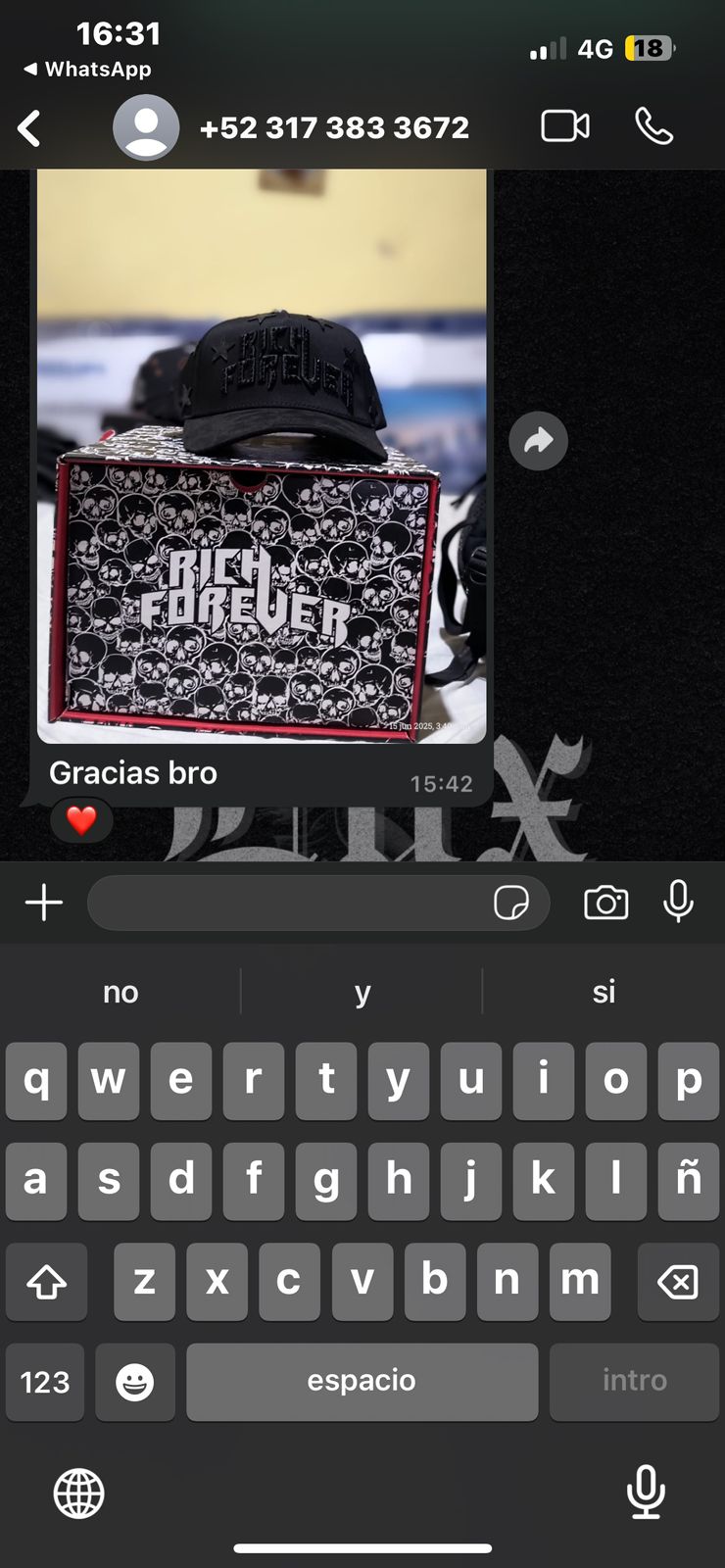Insert the suggested word "si"
The width and height of the screenshot is (725, 1568).
604,992
